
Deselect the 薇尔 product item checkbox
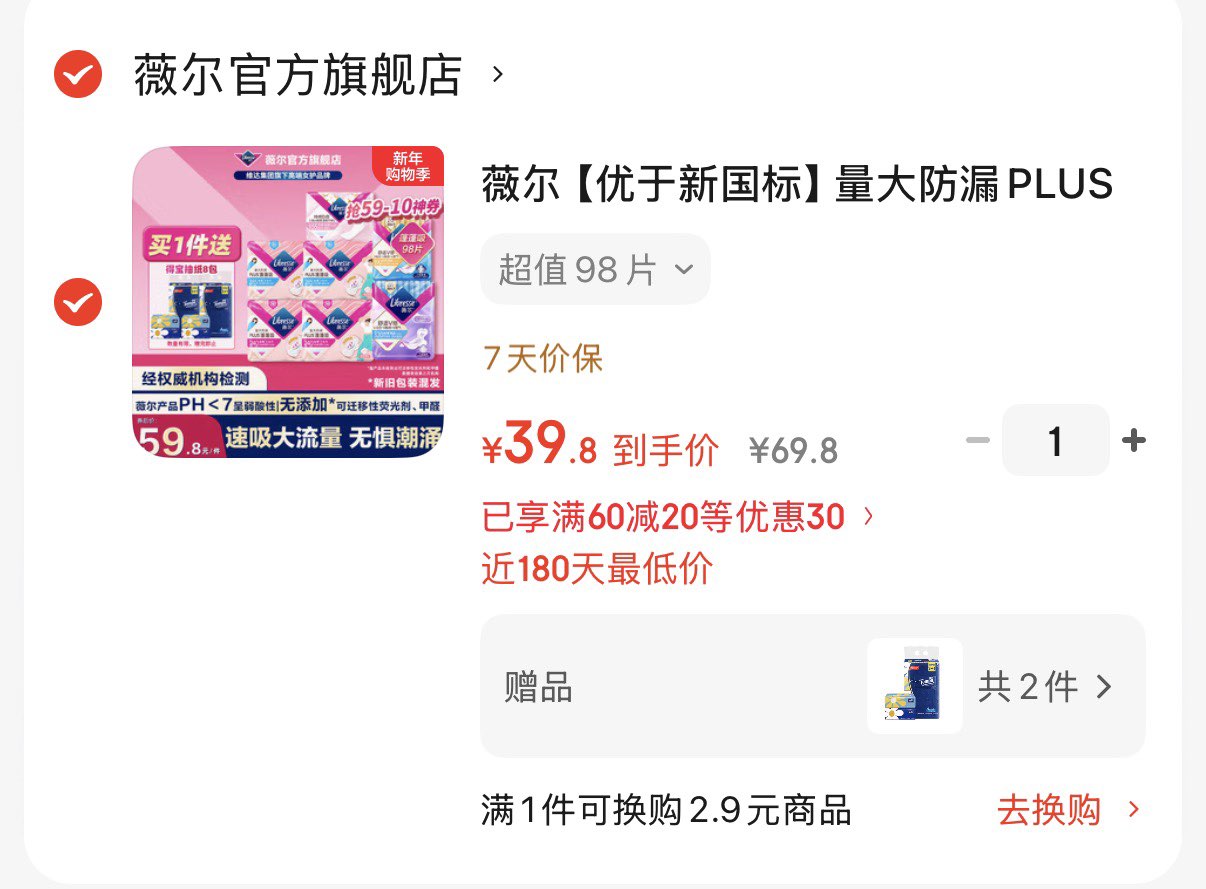[78, 302]
